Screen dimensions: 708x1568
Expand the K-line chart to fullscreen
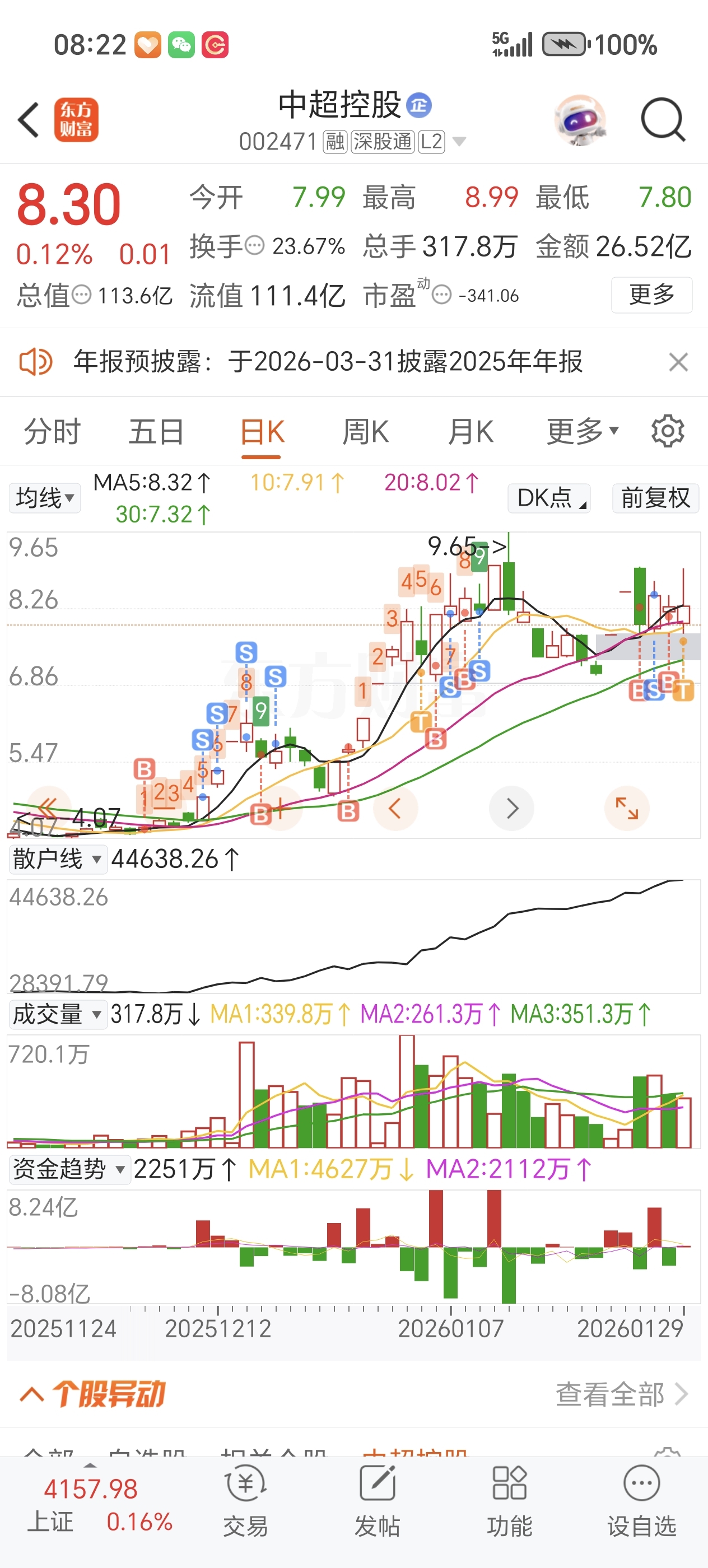[626, 808]
